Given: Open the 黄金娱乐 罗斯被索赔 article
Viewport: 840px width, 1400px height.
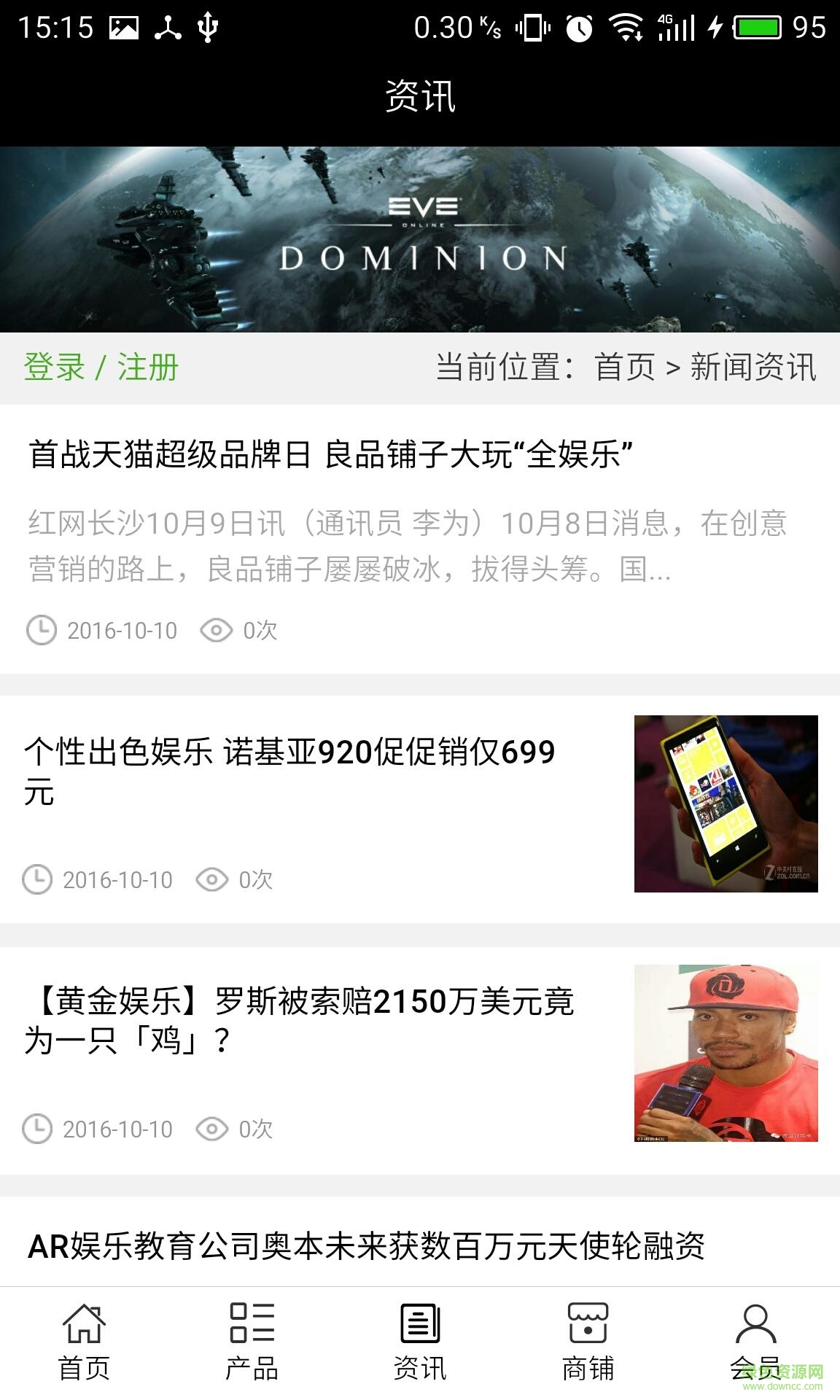Looking at the screenshot, I should [x=292, y=1028].
